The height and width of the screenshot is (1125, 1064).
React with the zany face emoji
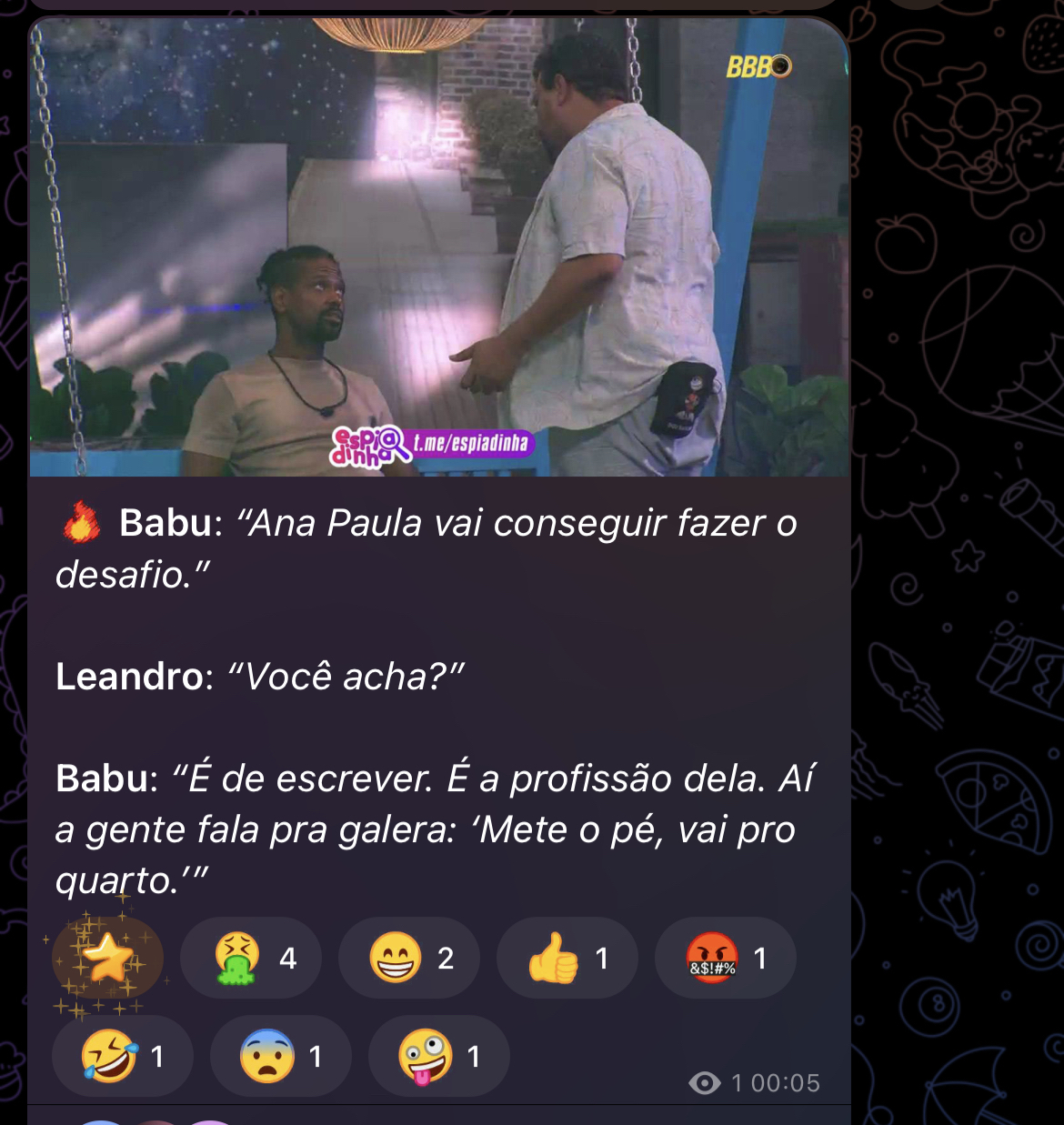(438, 1056)
